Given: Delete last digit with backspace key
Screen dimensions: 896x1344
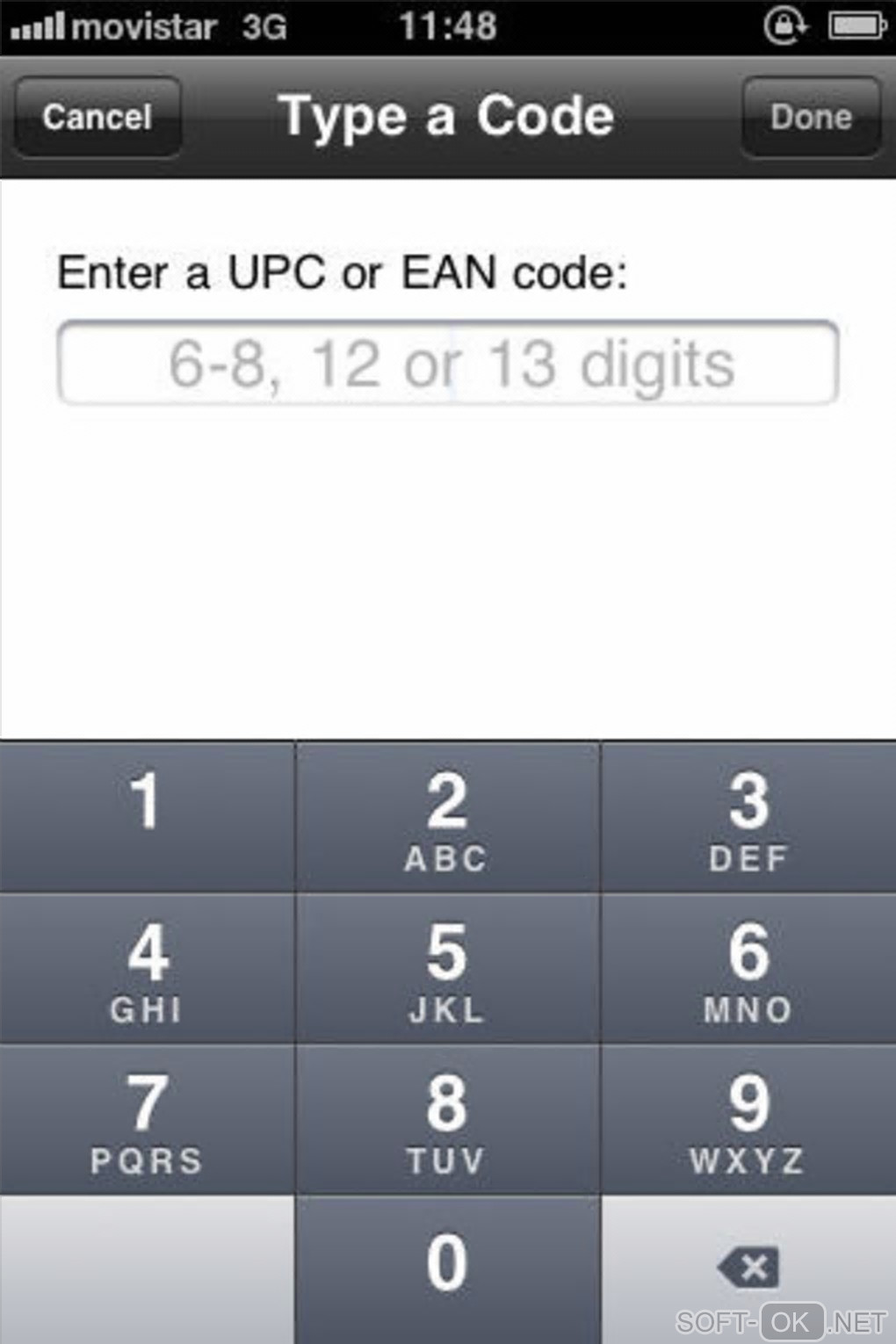Looking at the screenshot, I should 748,1267.
